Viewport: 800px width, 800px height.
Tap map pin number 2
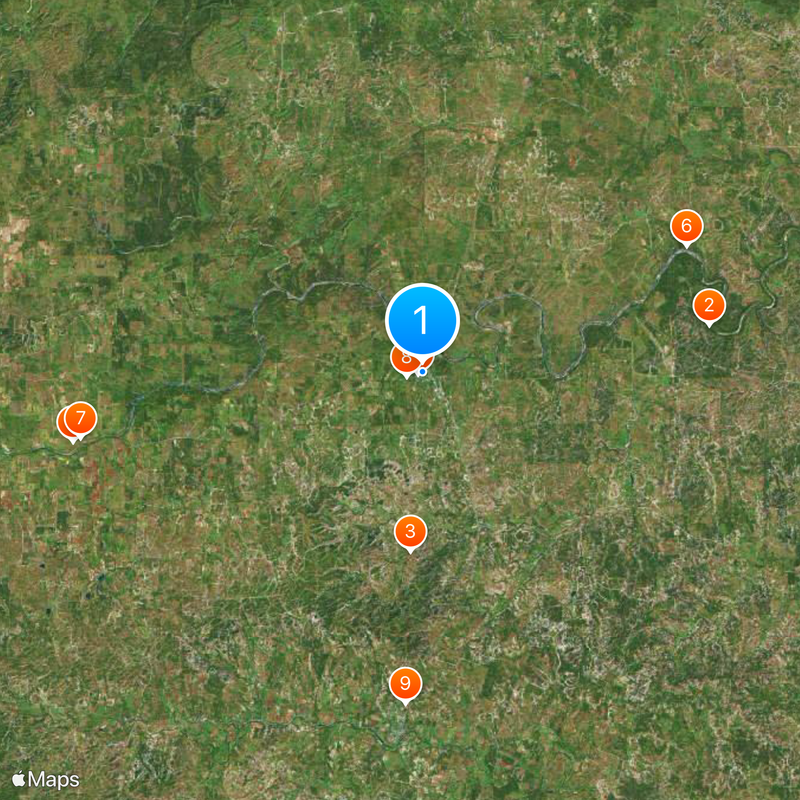tap(709, 305)
